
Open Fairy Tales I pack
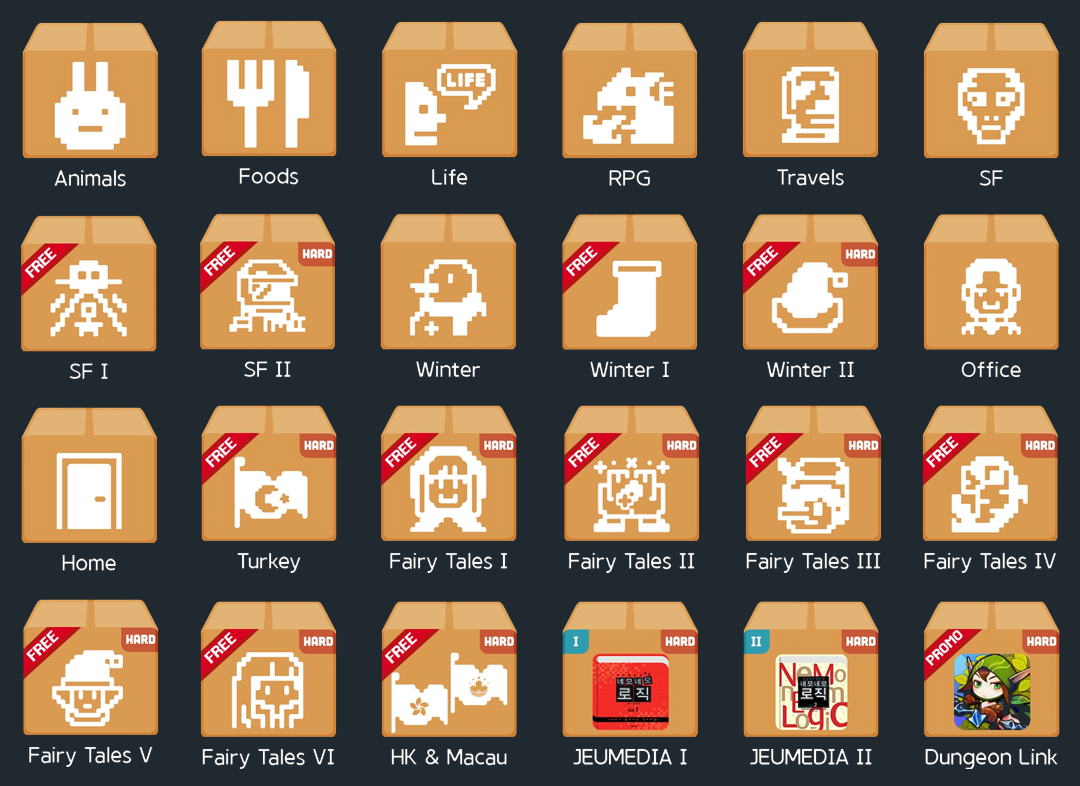[448, 480]
